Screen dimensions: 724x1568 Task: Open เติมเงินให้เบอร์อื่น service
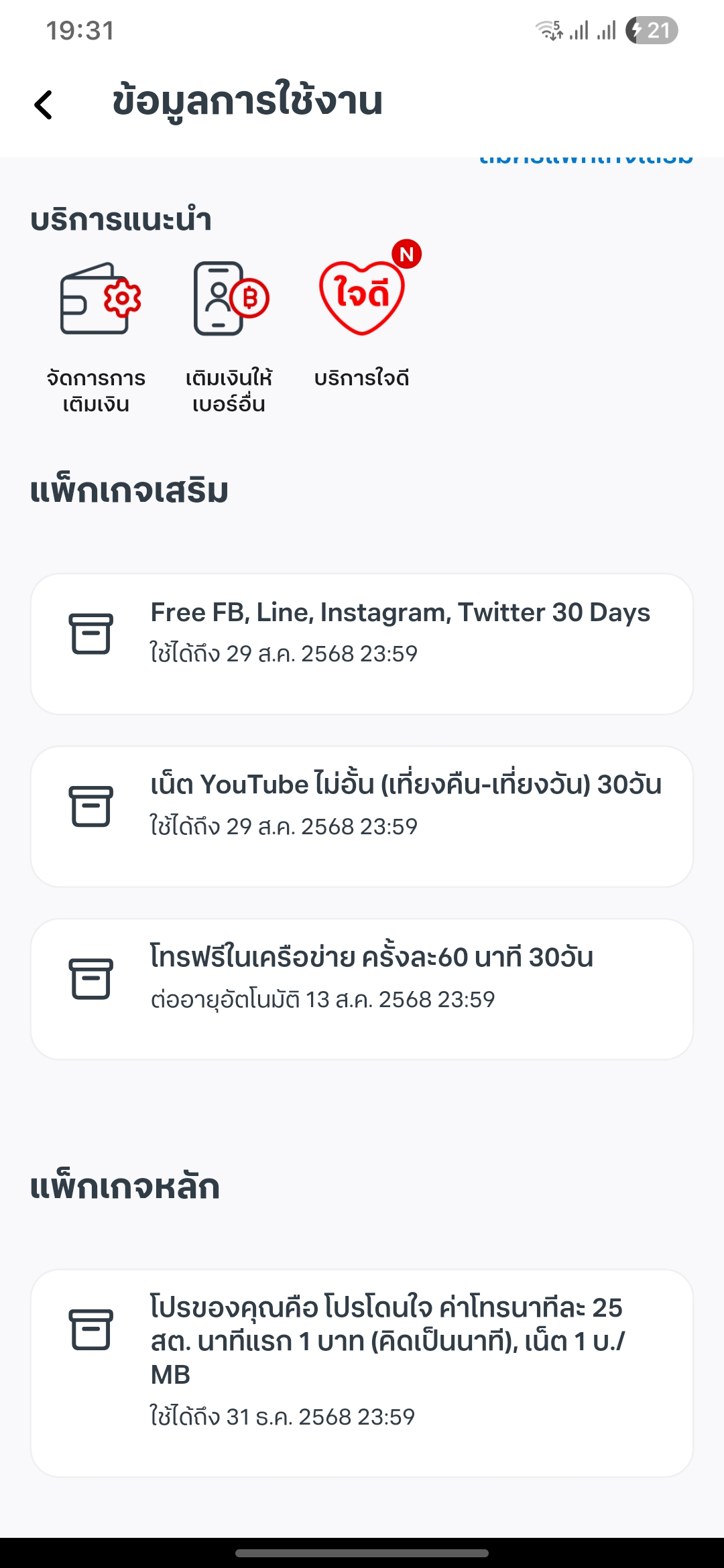[x=229, y=335]
